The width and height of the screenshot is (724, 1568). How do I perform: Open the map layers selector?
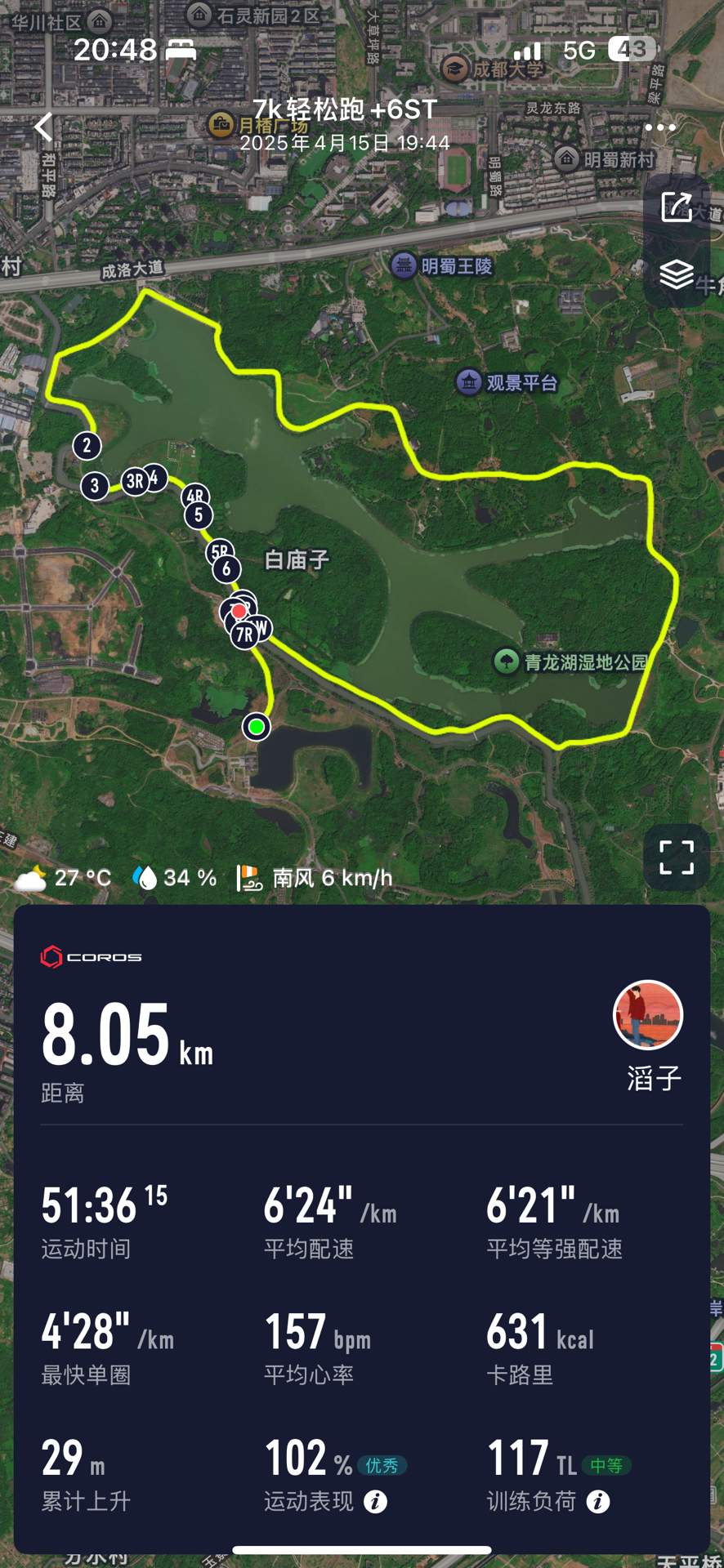coord(676,274)
